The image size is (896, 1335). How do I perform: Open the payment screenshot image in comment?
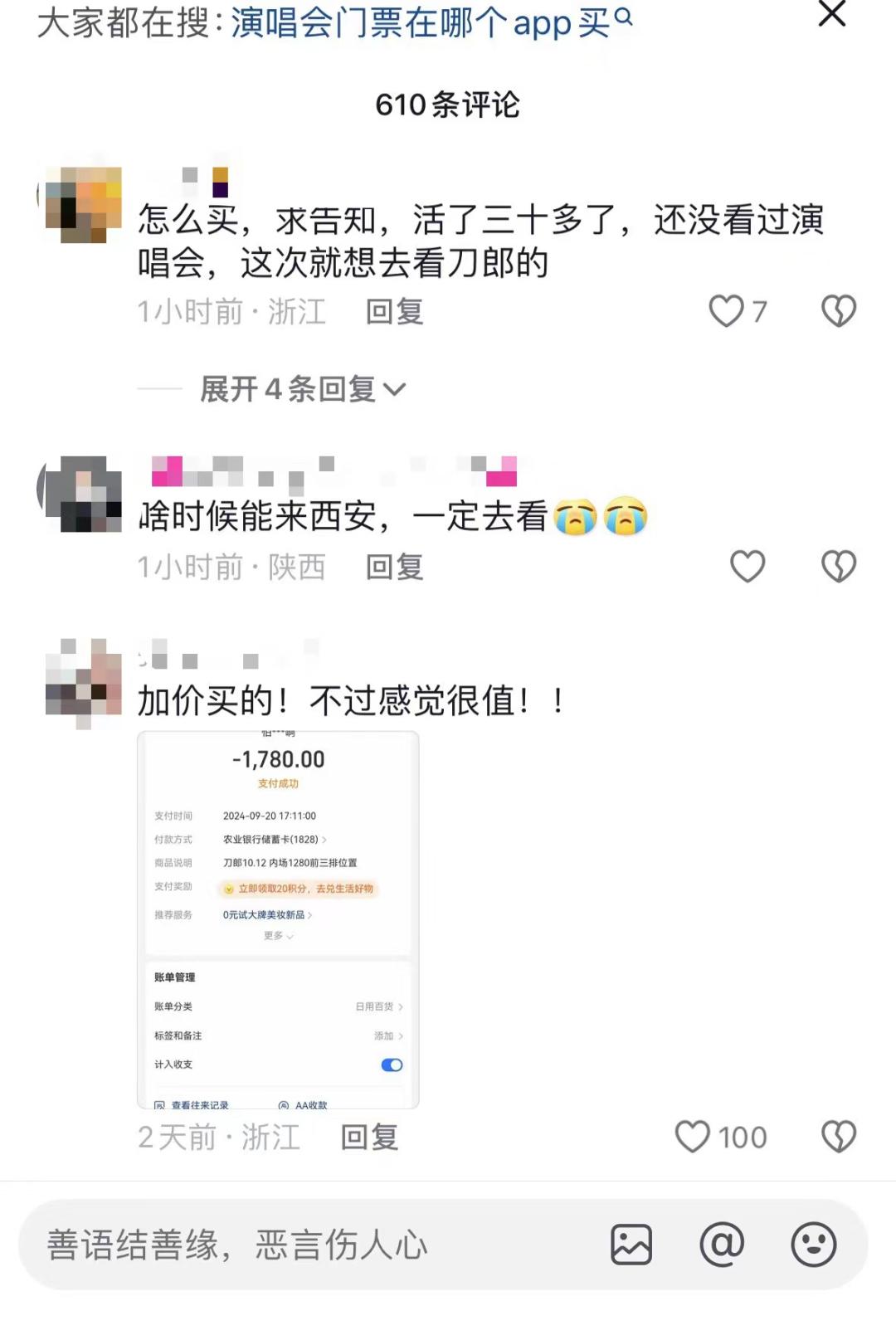pos(278,919)
